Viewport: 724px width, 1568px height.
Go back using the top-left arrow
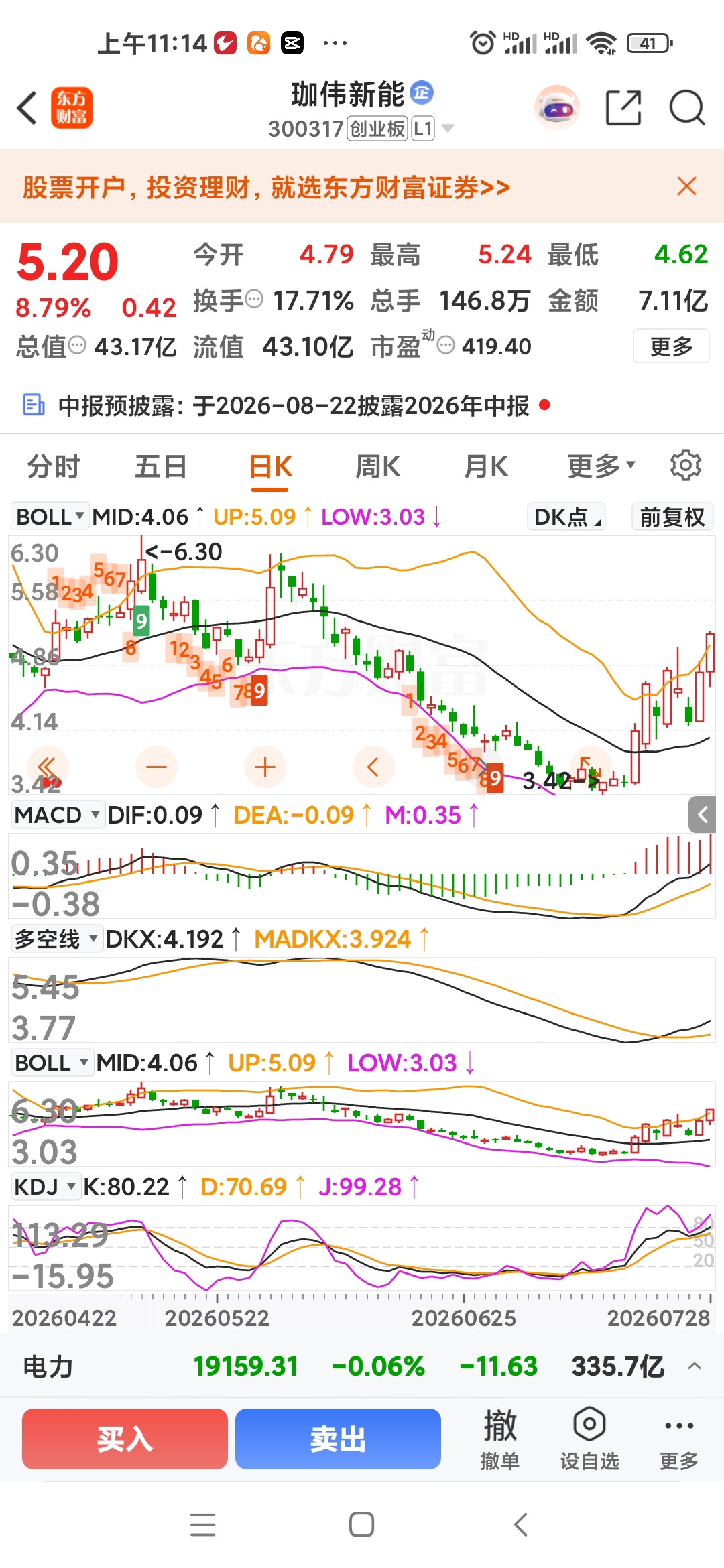(27, 108)
